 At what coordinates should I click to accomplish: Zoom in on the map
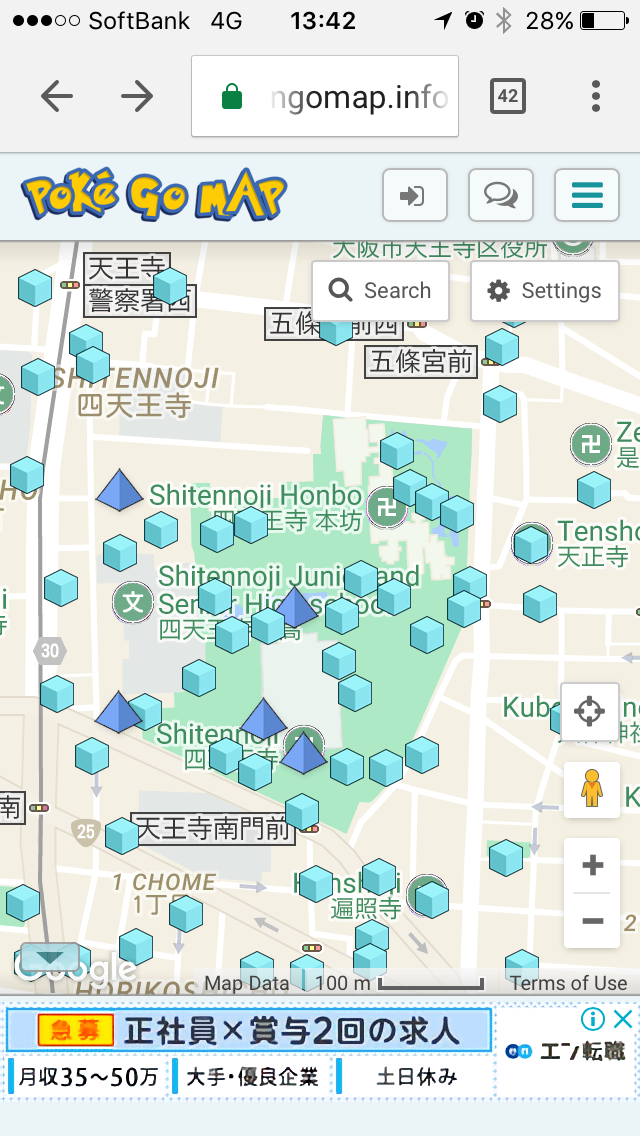pos(592,865)
